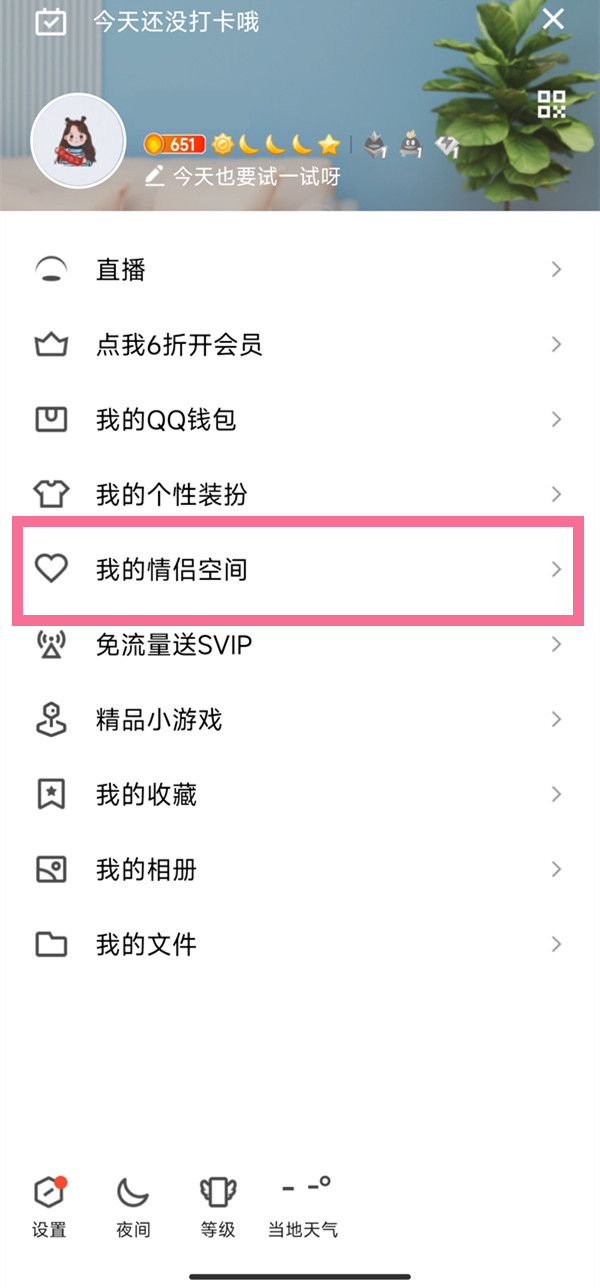Close the side drawer
Viewport: 600px width, 1288px height.
tap(553, 19)
